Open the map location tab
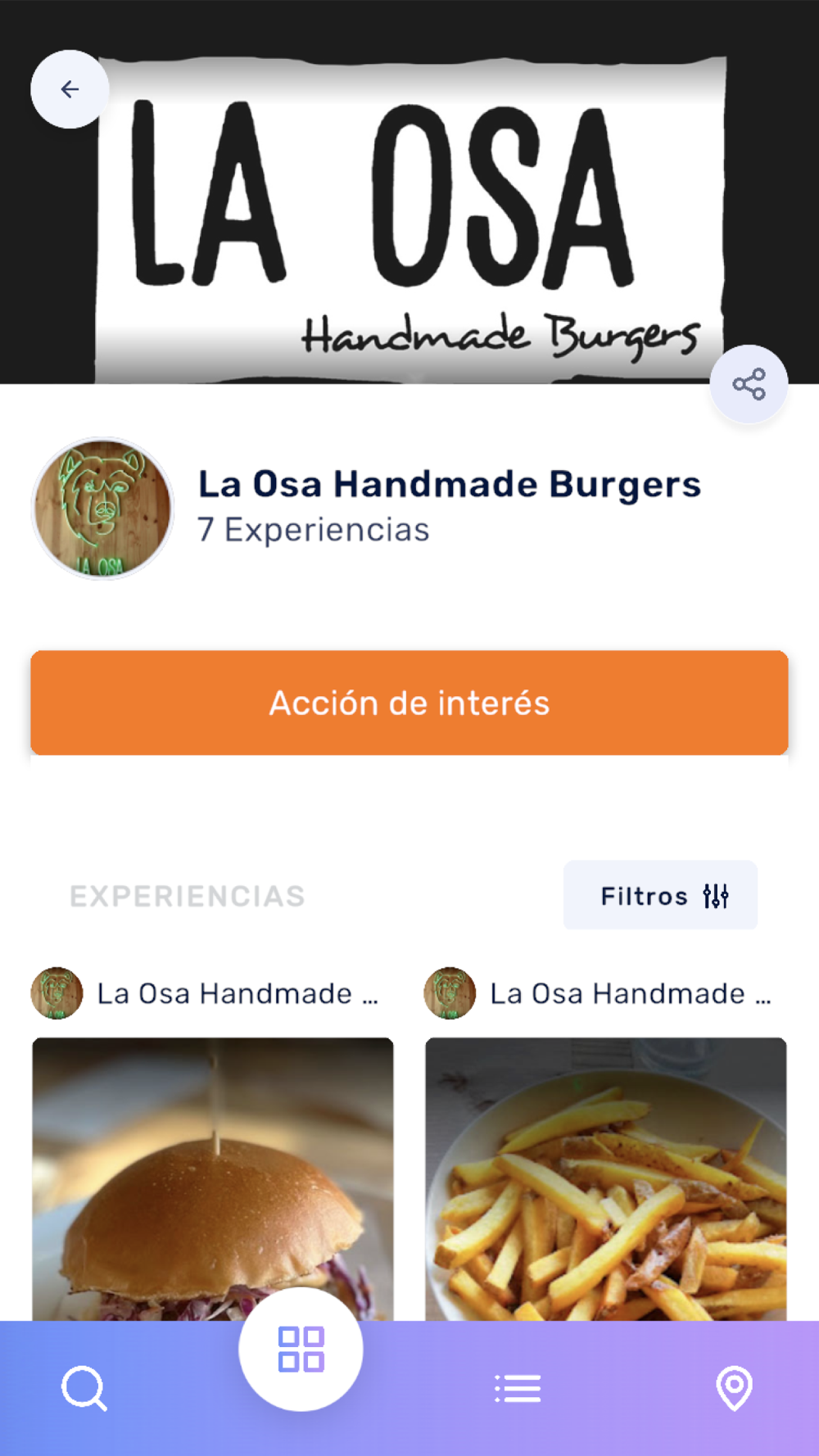The image size is (819, 1456). pyautogui.click(x=734, y=1388)
